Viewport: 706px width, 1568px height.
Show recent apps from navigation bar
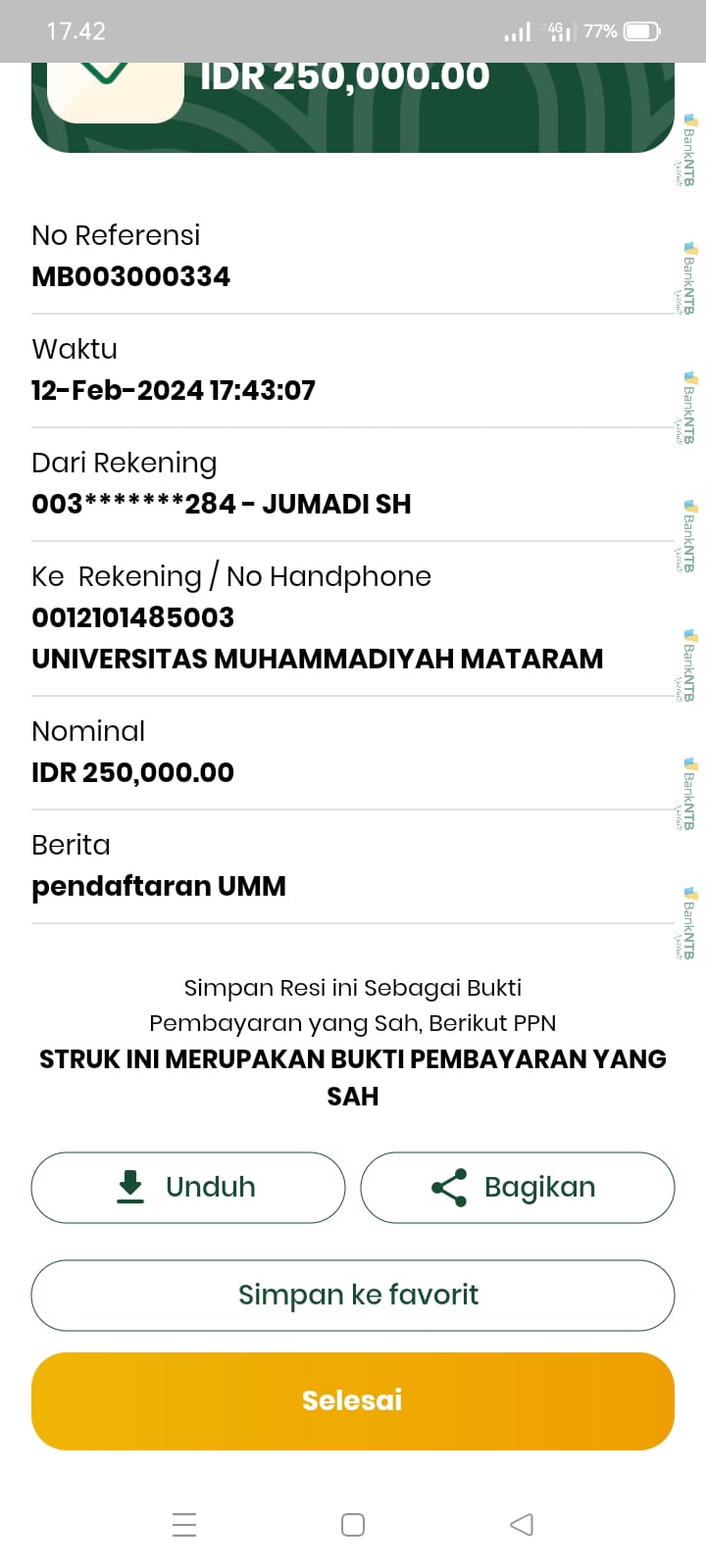click(x=184, y=1524)
